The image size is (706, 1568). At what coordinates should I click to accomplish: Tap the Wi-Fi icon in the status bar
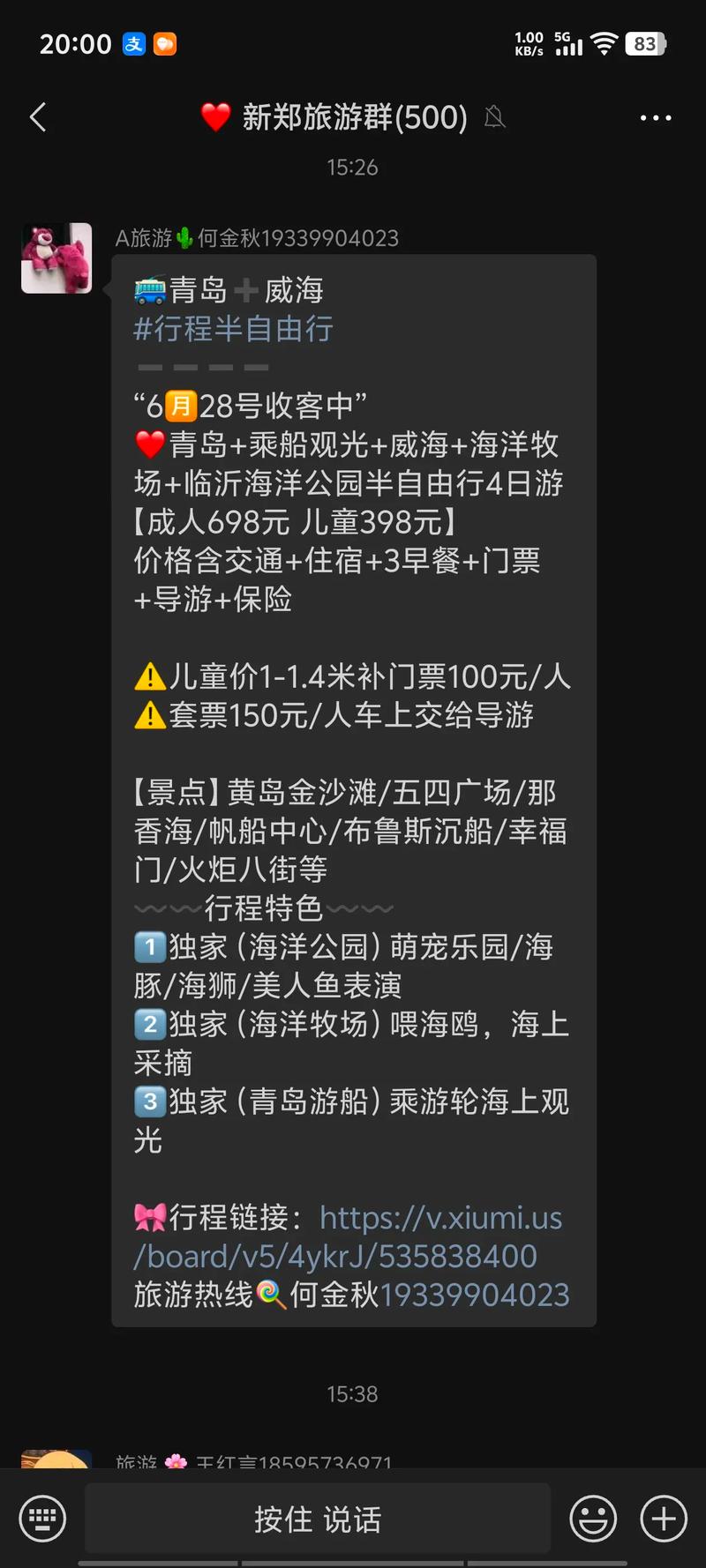[x=604, y=43]
